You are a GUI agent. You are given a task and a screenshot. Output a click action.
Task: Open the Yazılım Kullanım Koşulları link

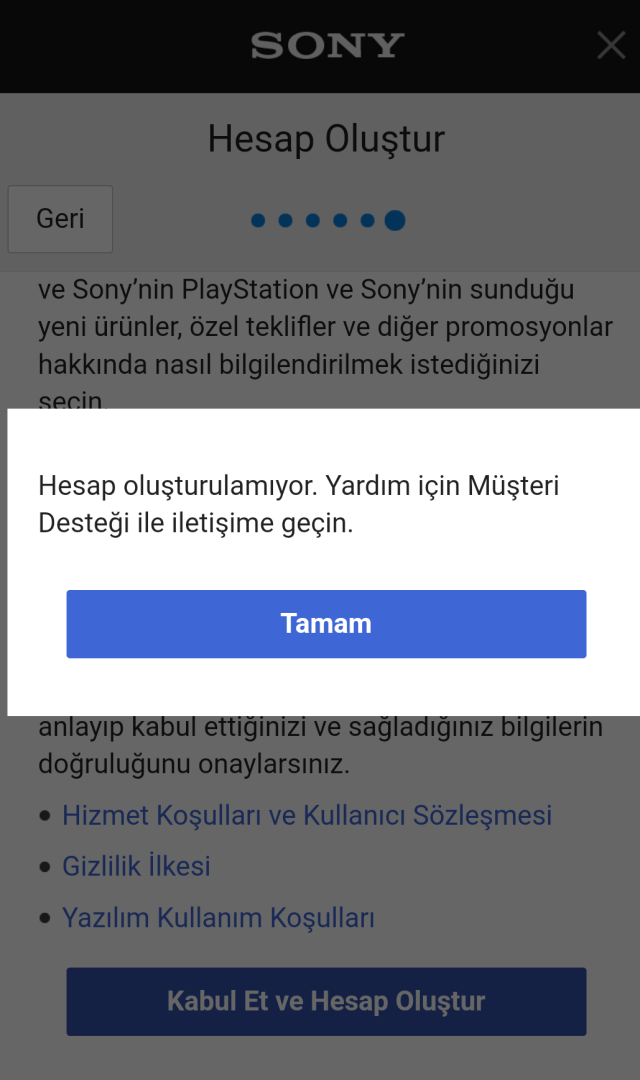pos(218,917)
